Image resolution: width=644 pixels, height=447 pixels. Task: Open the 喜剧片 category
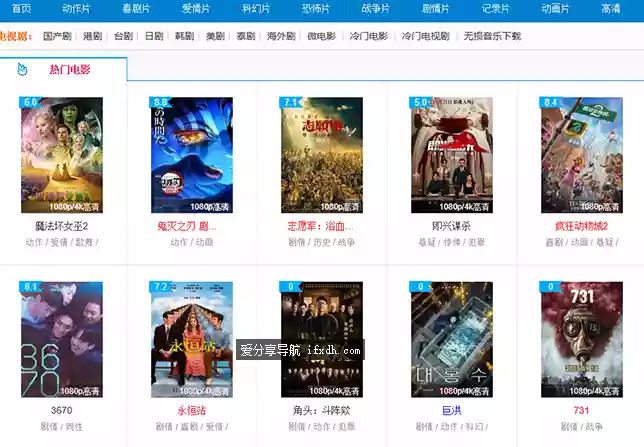[136, 8]
